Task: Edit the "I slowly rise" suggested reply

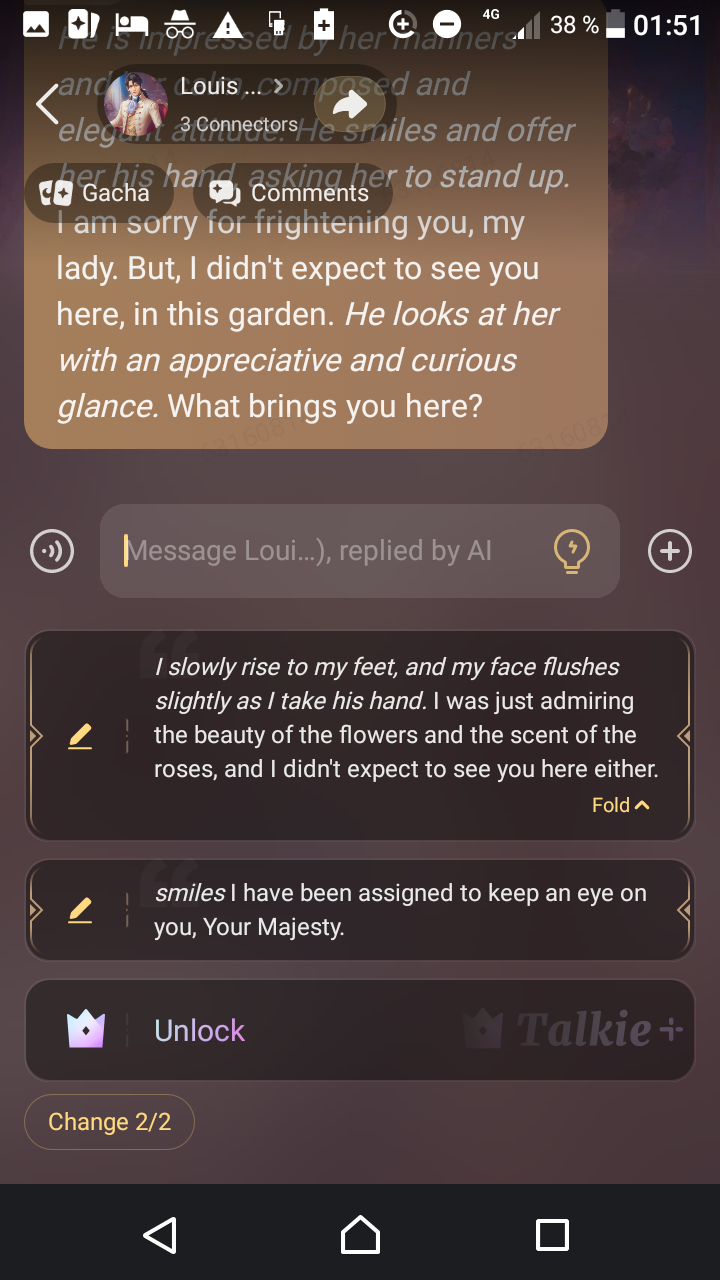Action: [80, 737]
